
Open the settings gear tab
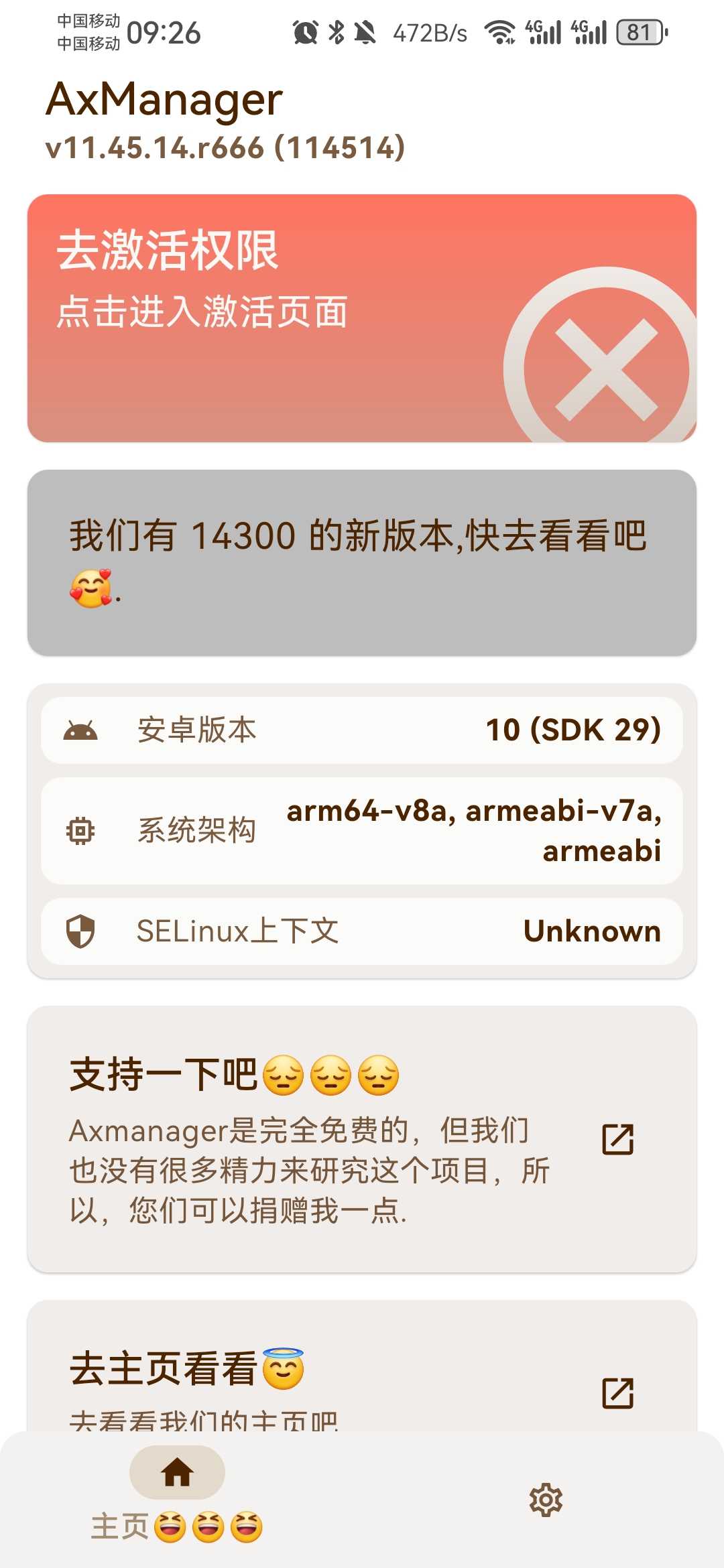pyautogui.click(x=546, y=1500)
